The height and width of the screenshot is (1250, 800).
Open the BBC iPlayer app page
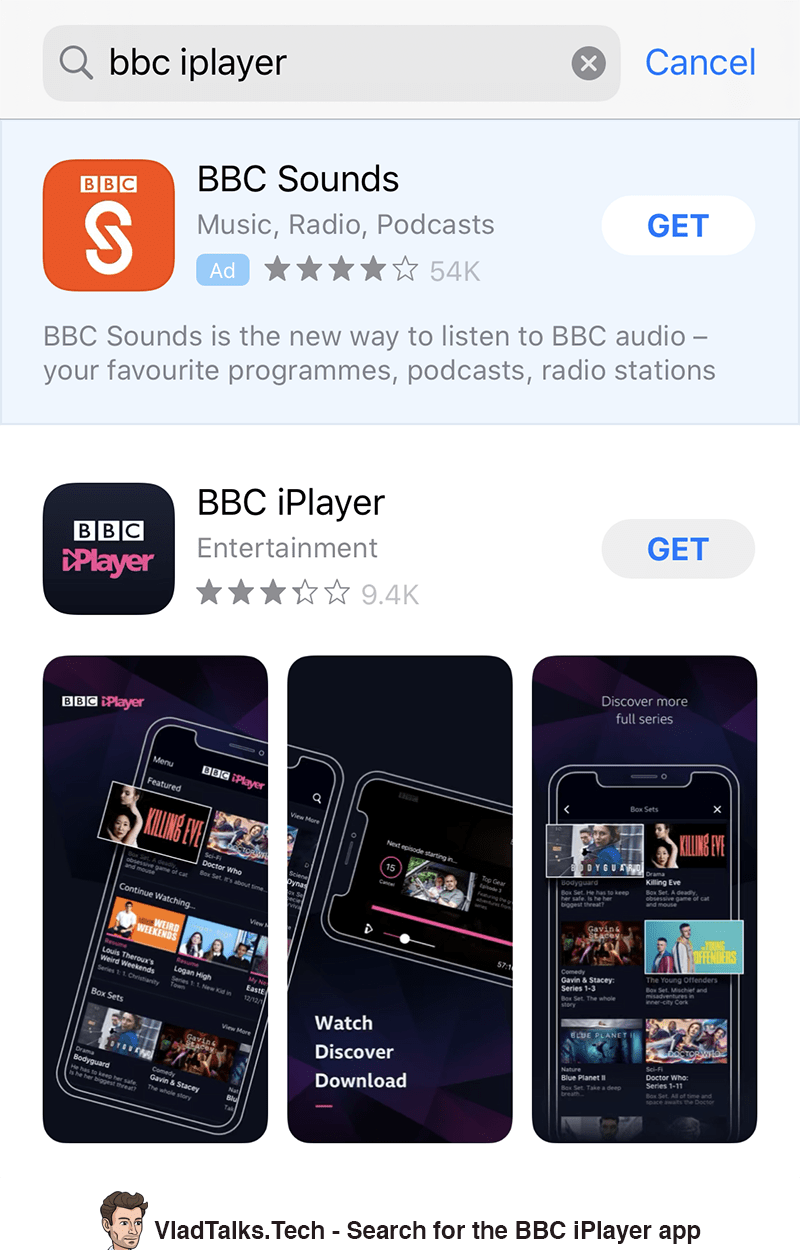[290, 503]
